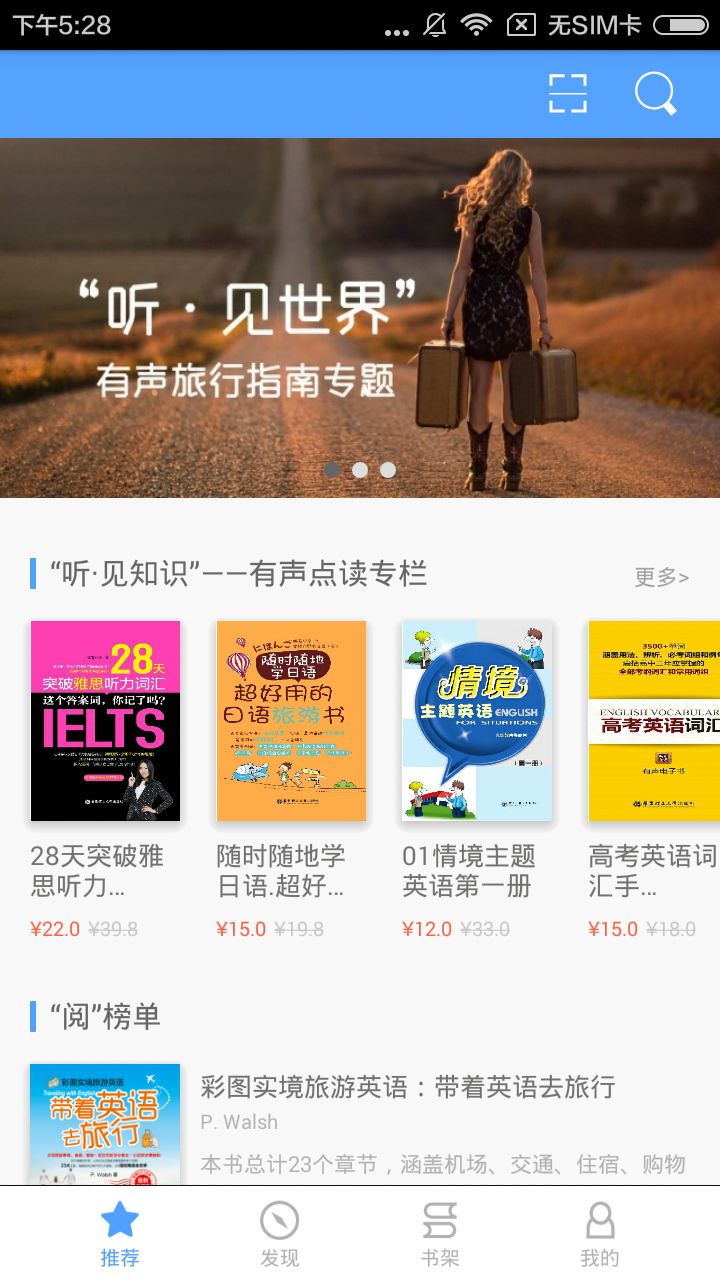Screen dimensions: 720x1280
Task: Open 彩图实境旅游英语 in the 阅榜单 list
Action: point(360,1124)
